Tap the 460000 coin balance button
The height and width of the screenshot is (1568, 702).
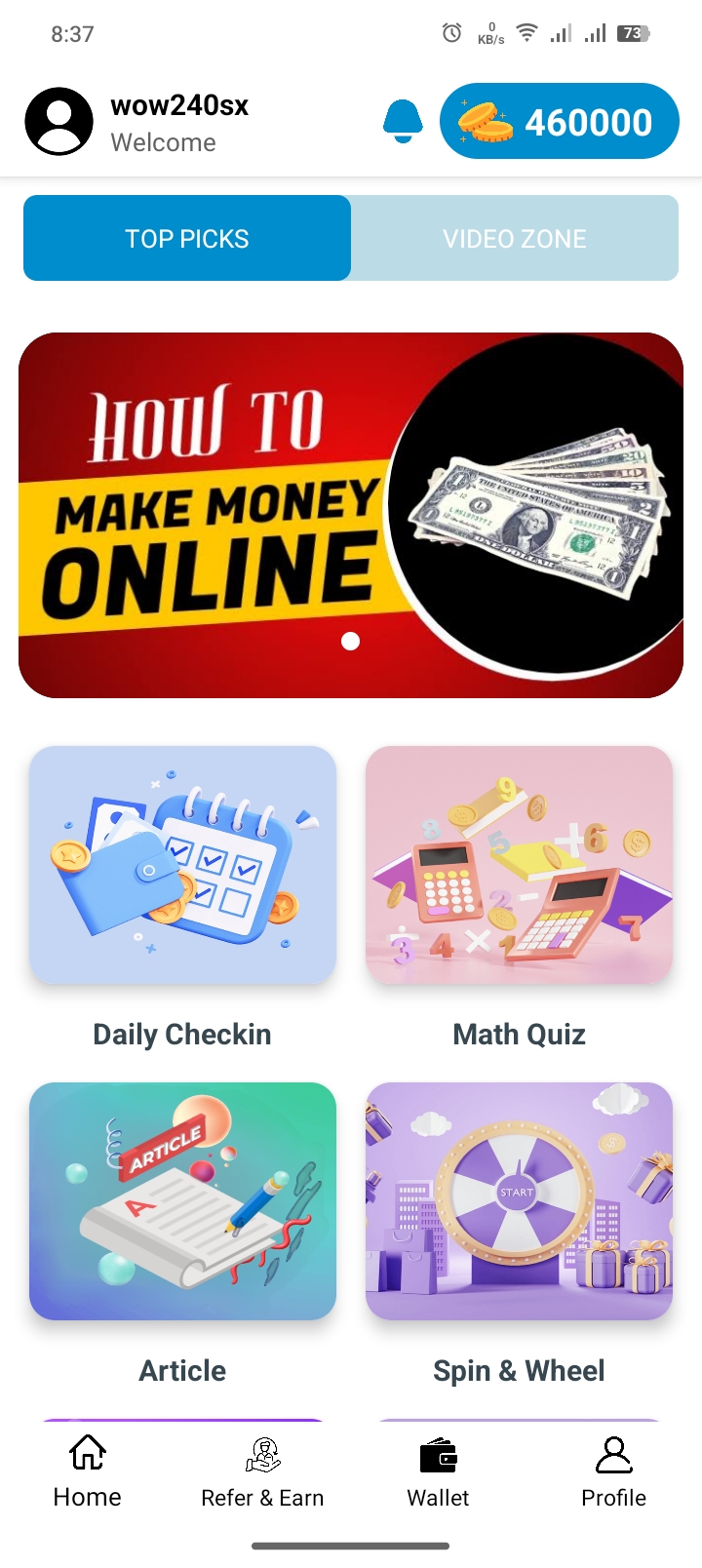560,121
